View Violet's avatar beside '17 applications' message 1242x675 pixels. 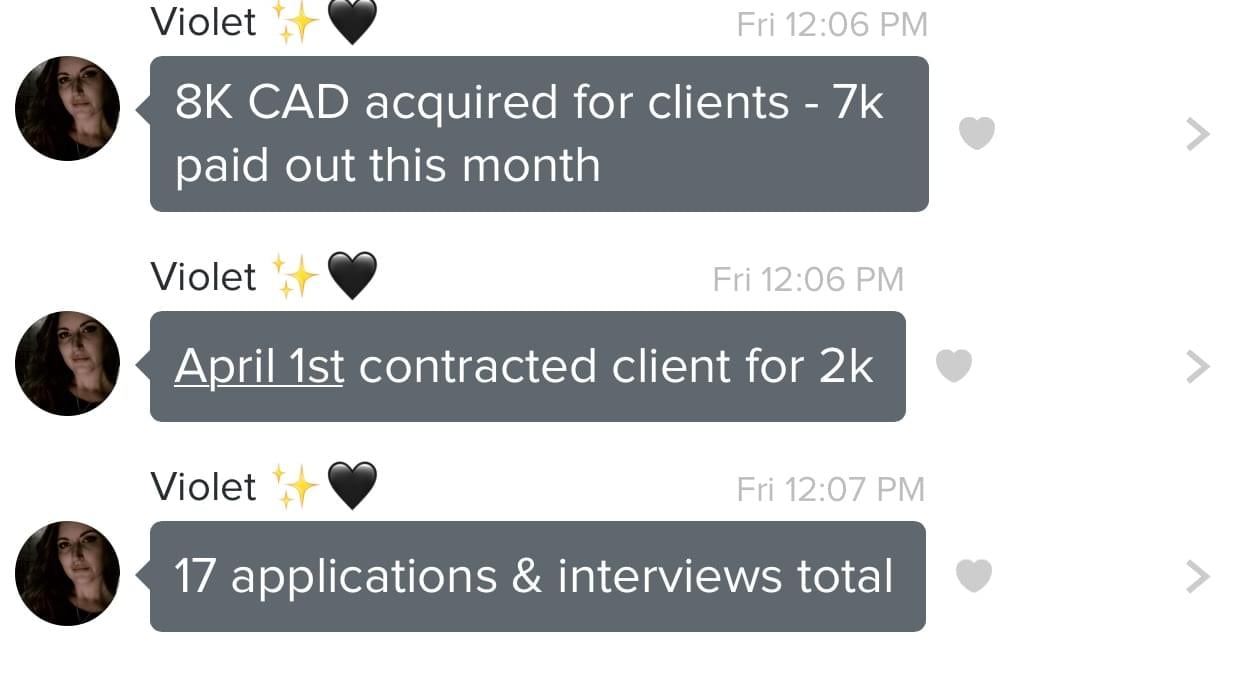(68, 573)
